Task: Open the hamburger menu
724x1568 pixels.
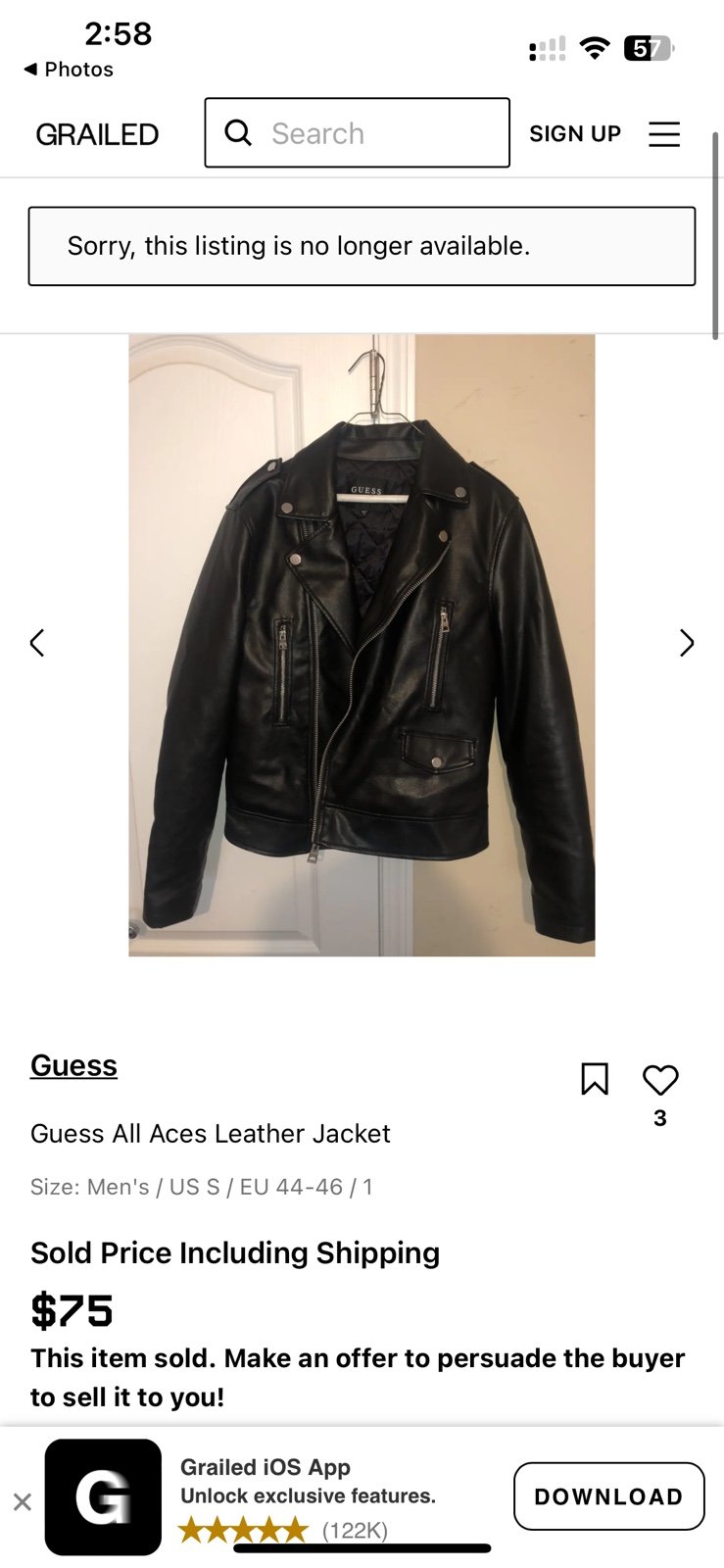Action: pyautogui.click(x=664, y=134)
